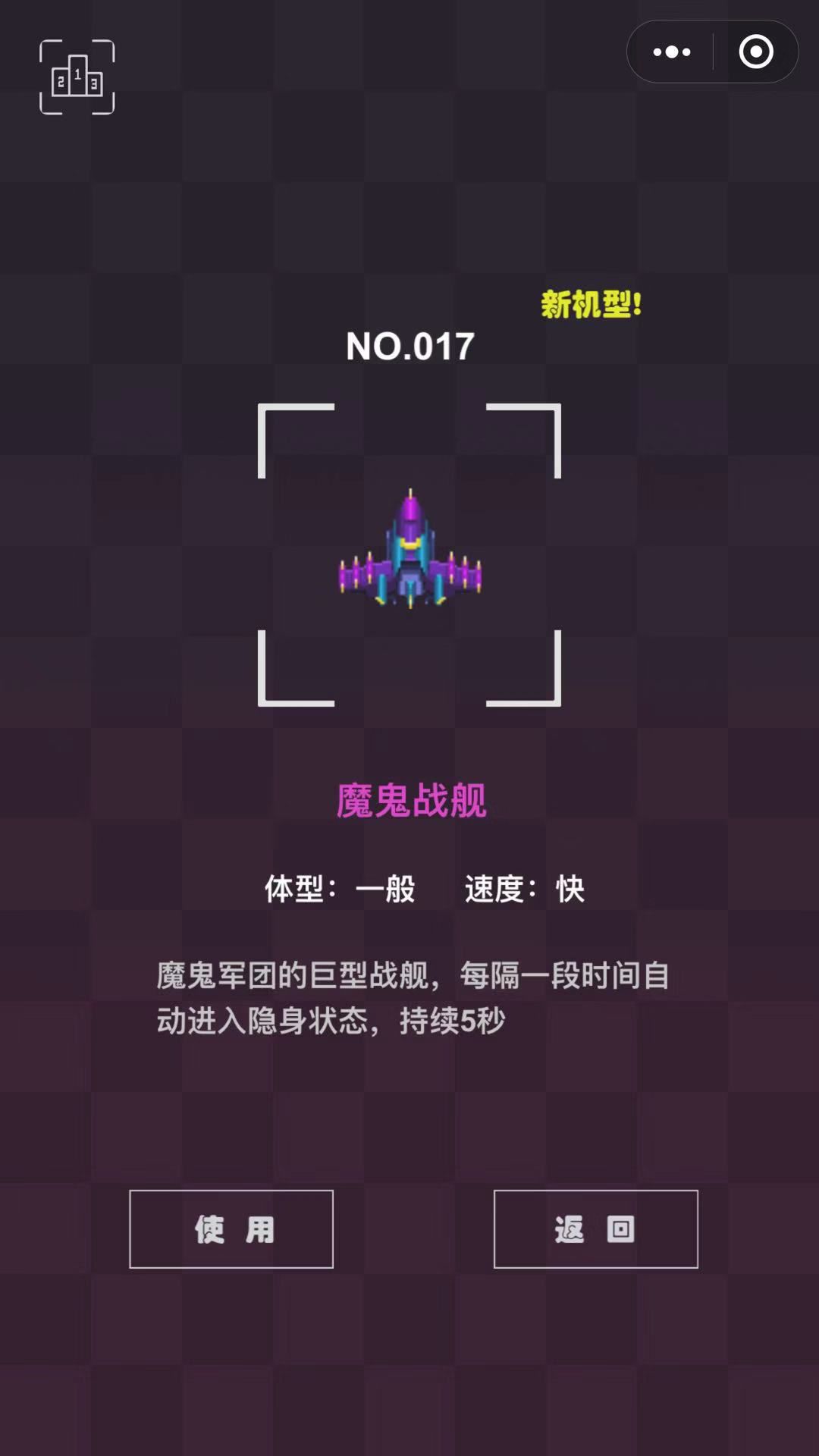This screenshot has width=819, height=1456.
Task: Open the leaderboard ranking icon
Action: pyautogui.click(x=77, y=77)
